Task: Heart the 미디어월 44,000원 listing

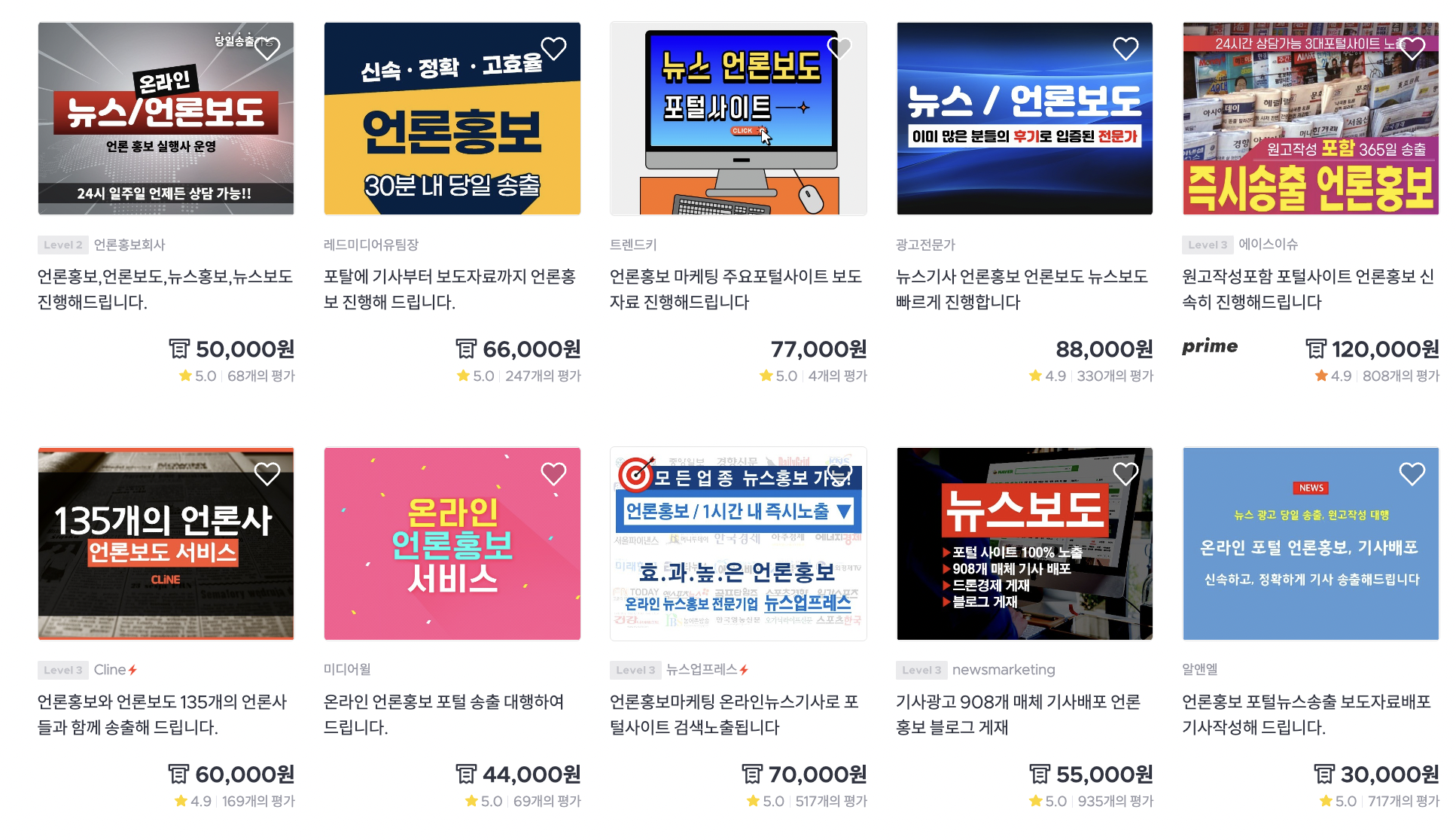Action: click(x=553, y=474)
